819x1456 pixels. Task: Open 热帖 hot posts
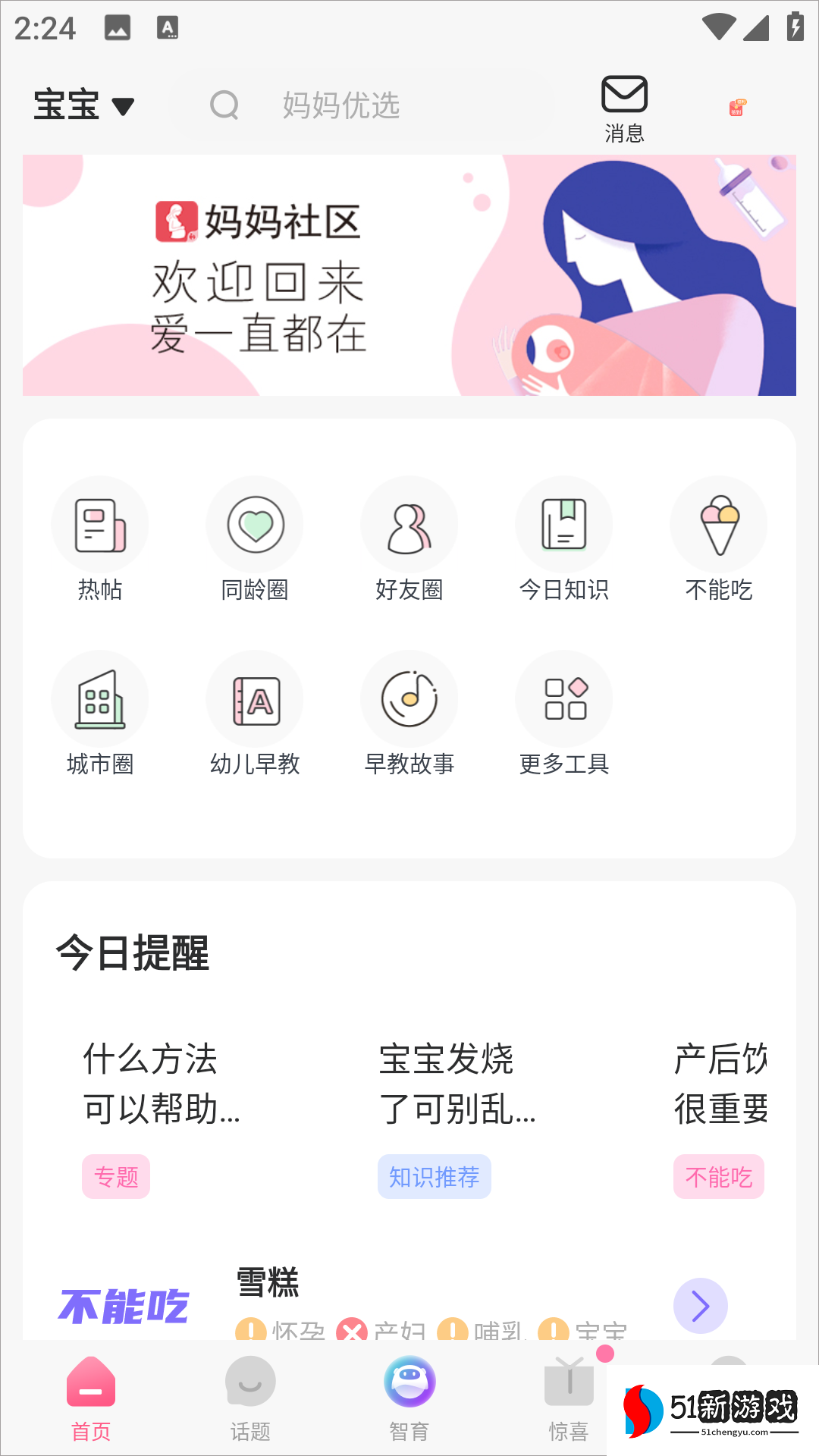click(100, 538)
